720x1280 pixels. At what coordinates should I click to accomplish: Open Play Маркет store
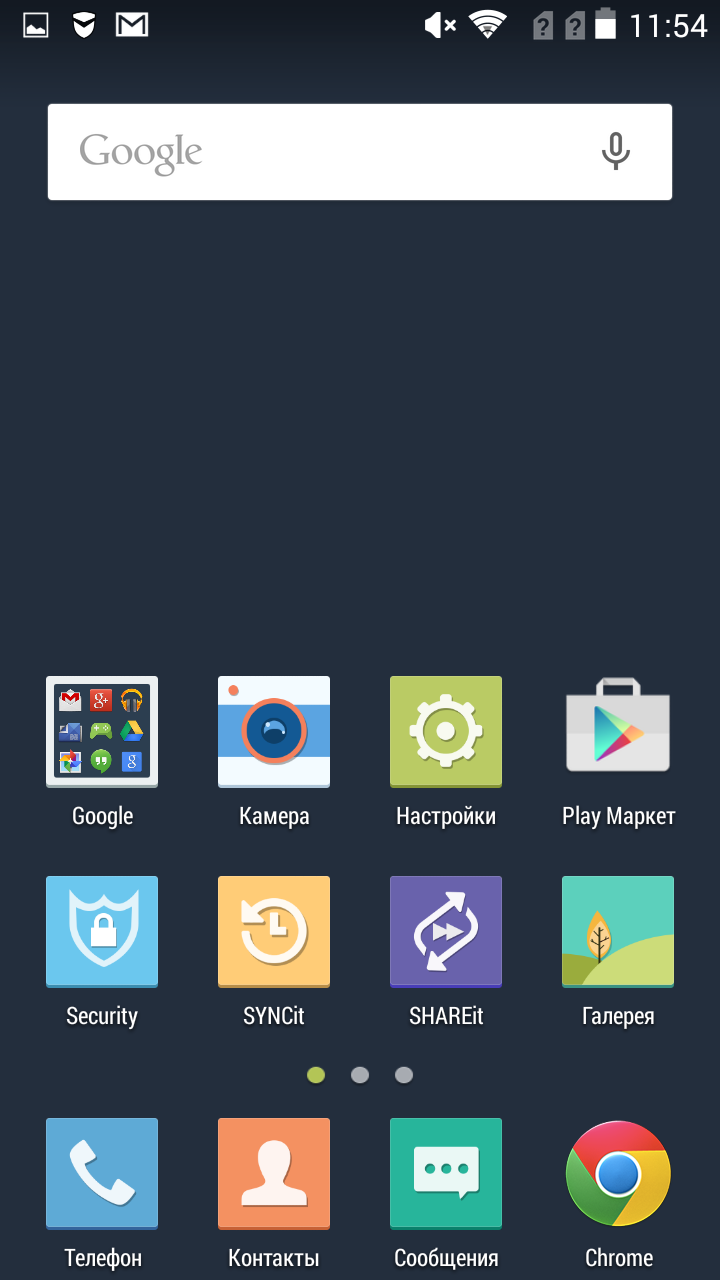tap(618, 732)
